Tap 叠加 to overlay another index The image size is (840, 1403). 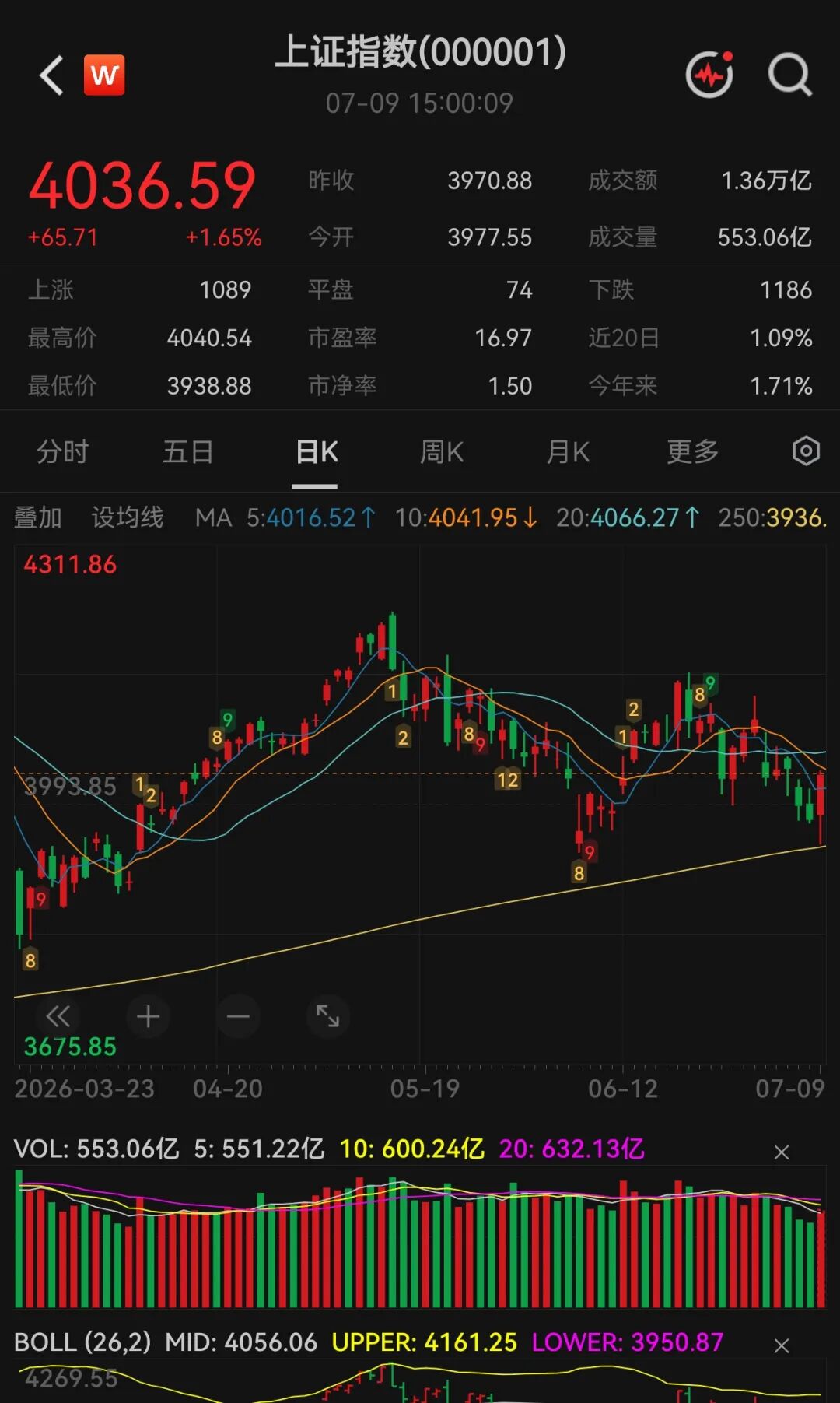pos(37,517)
